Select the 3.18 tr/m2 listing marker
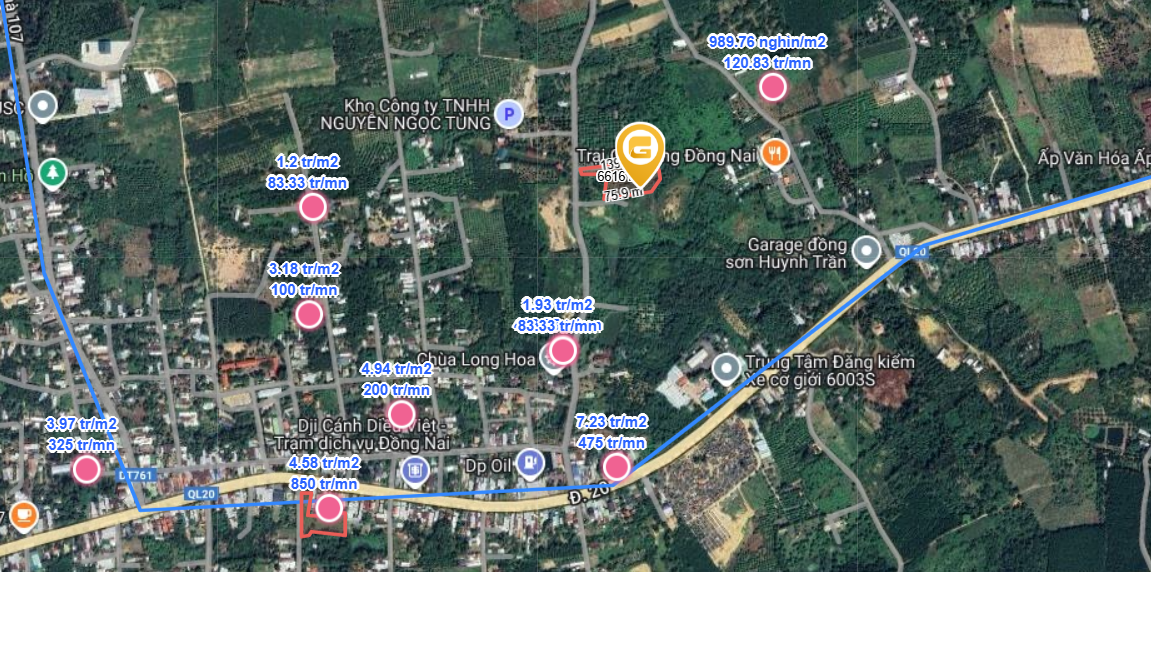 309,315
